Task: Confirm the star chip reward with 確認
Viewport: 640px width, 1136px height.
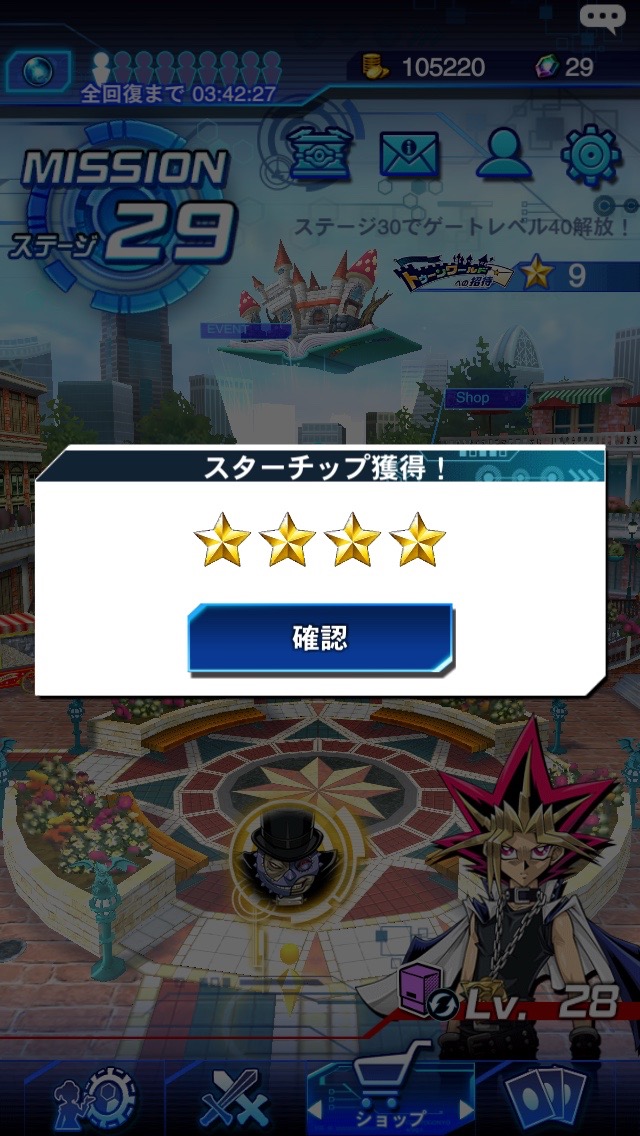Action: tap(320, 638)
